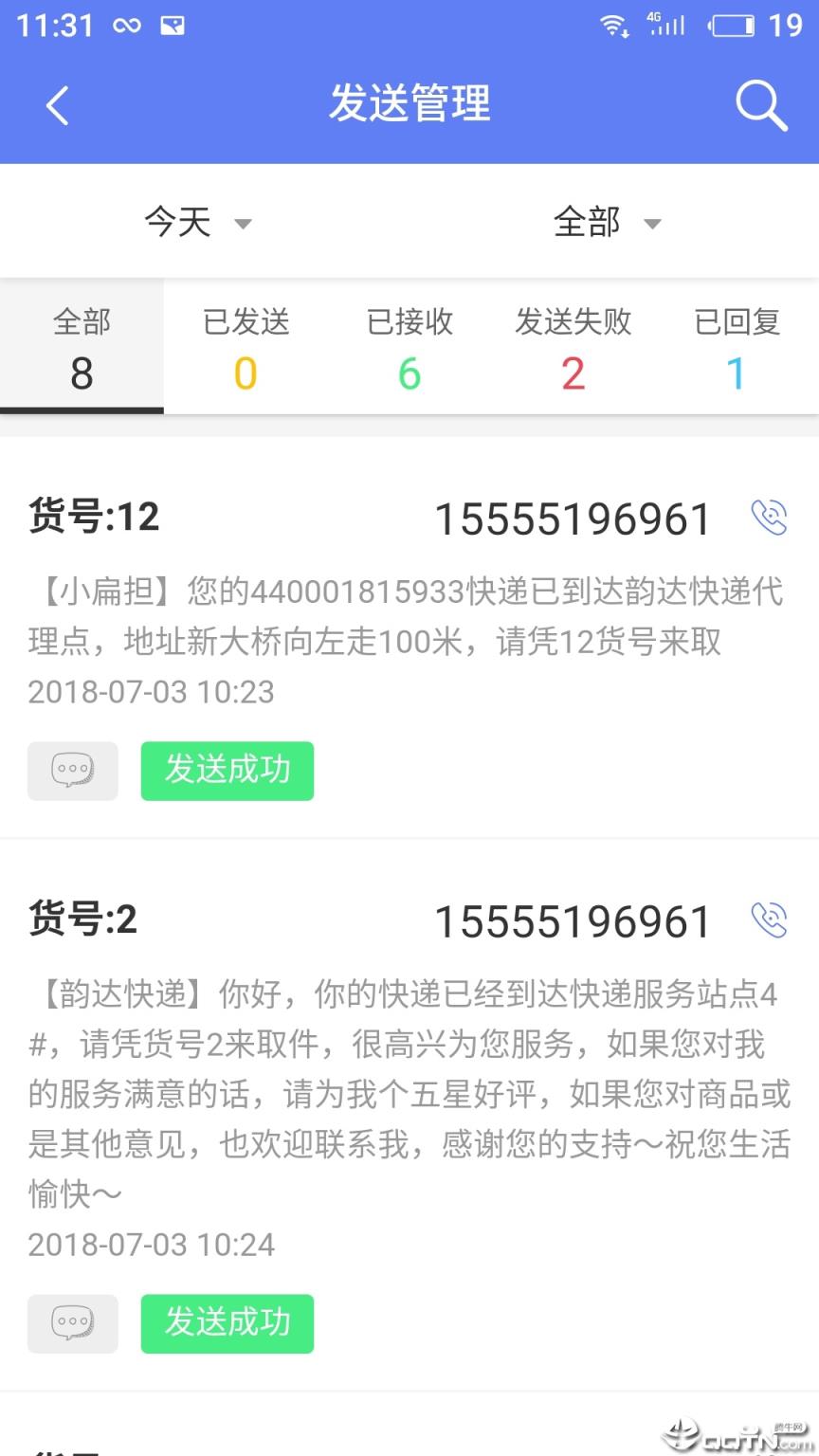Screen dimensions: 819x1456
Task: Open chat bubble icon under 货号:12 message
Action: coord(72,771)
